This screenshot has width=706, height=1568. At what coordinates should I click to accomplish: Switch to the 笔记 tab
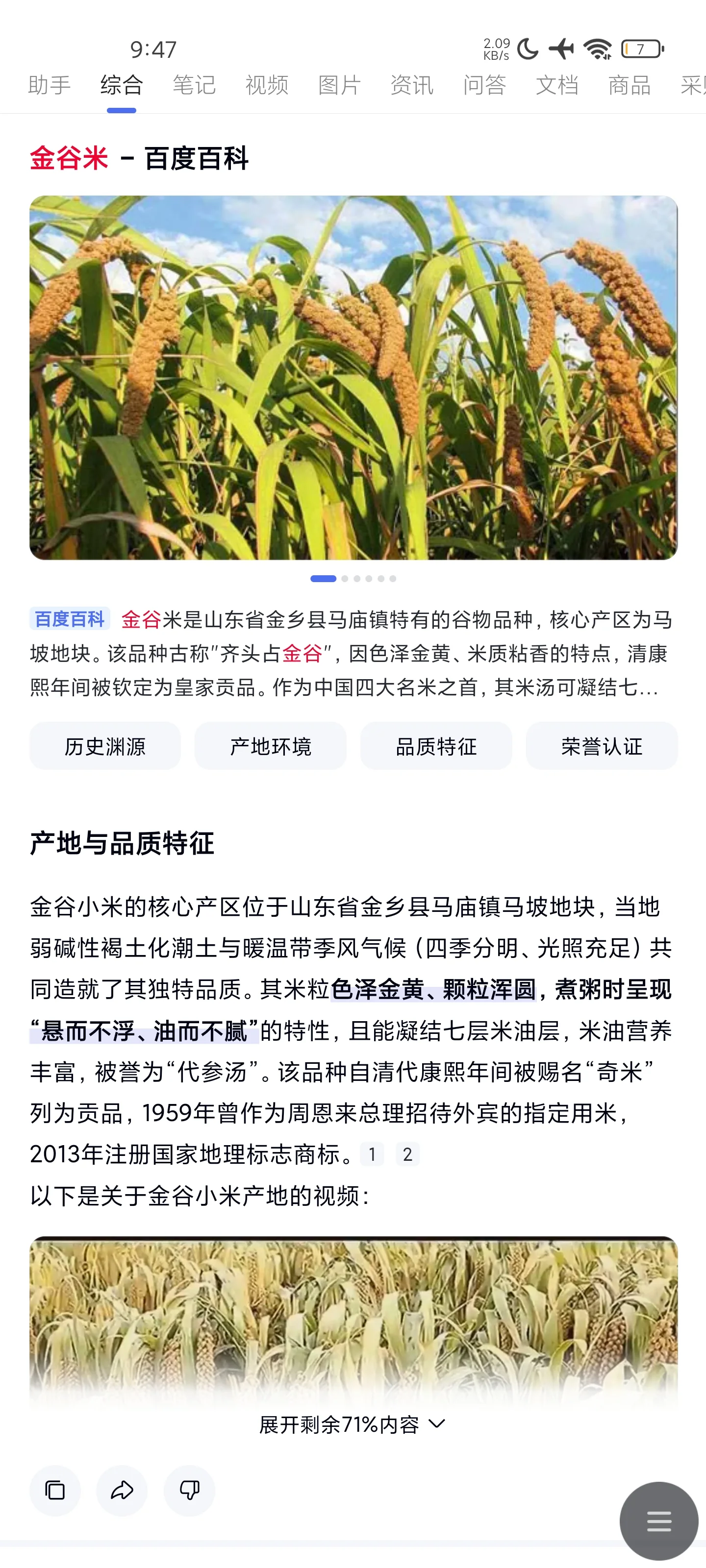194,85
